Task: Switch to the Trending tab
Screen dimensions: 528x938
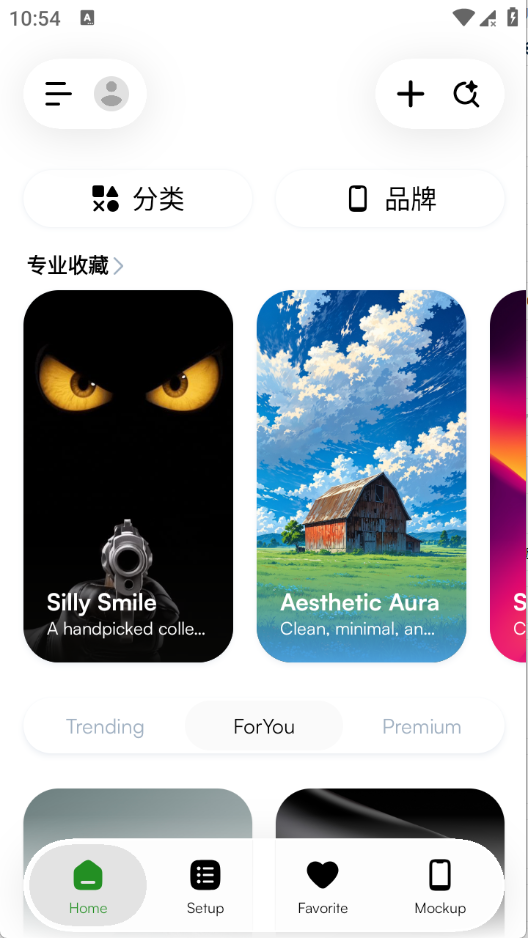Action: [x=105, y=727]
